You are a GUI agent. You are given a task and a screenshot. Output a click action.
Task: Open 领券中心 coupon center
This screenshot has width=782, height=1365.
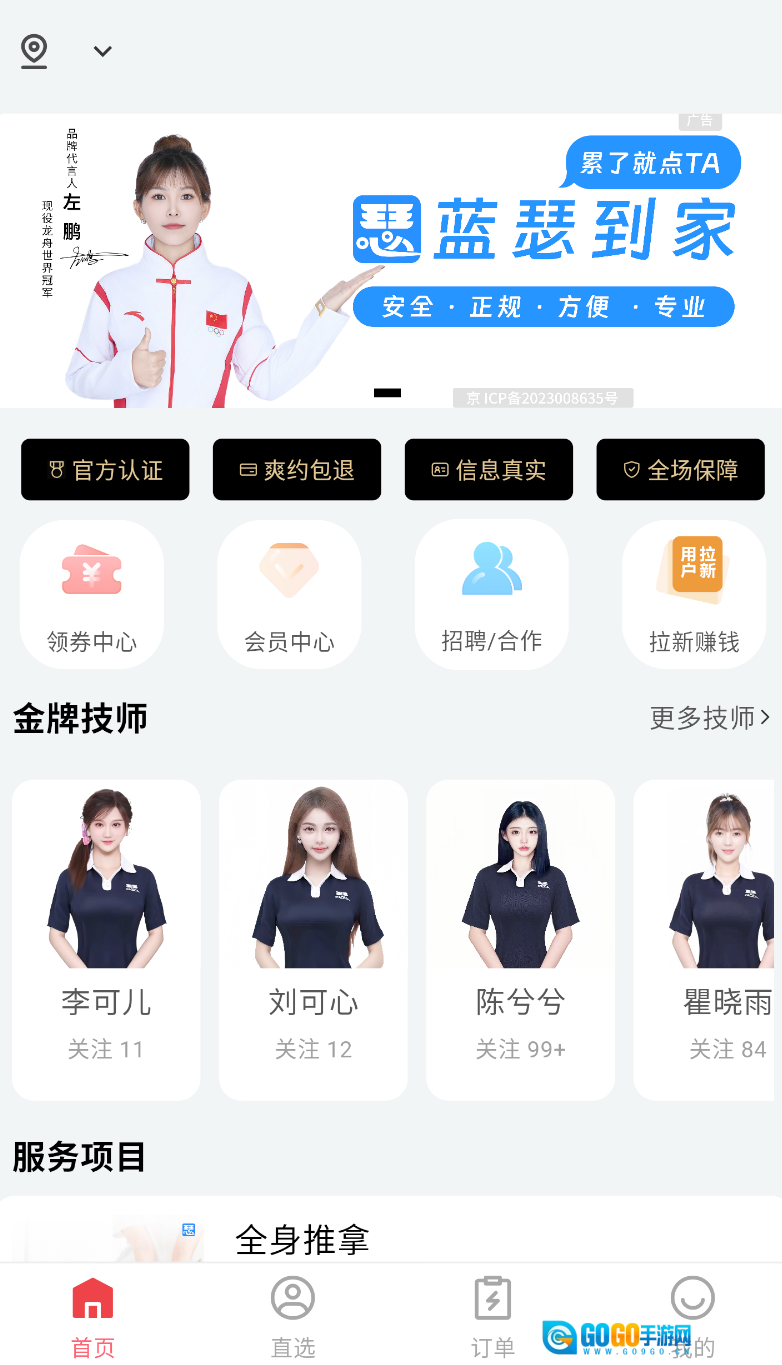click(x=92, y=594)
